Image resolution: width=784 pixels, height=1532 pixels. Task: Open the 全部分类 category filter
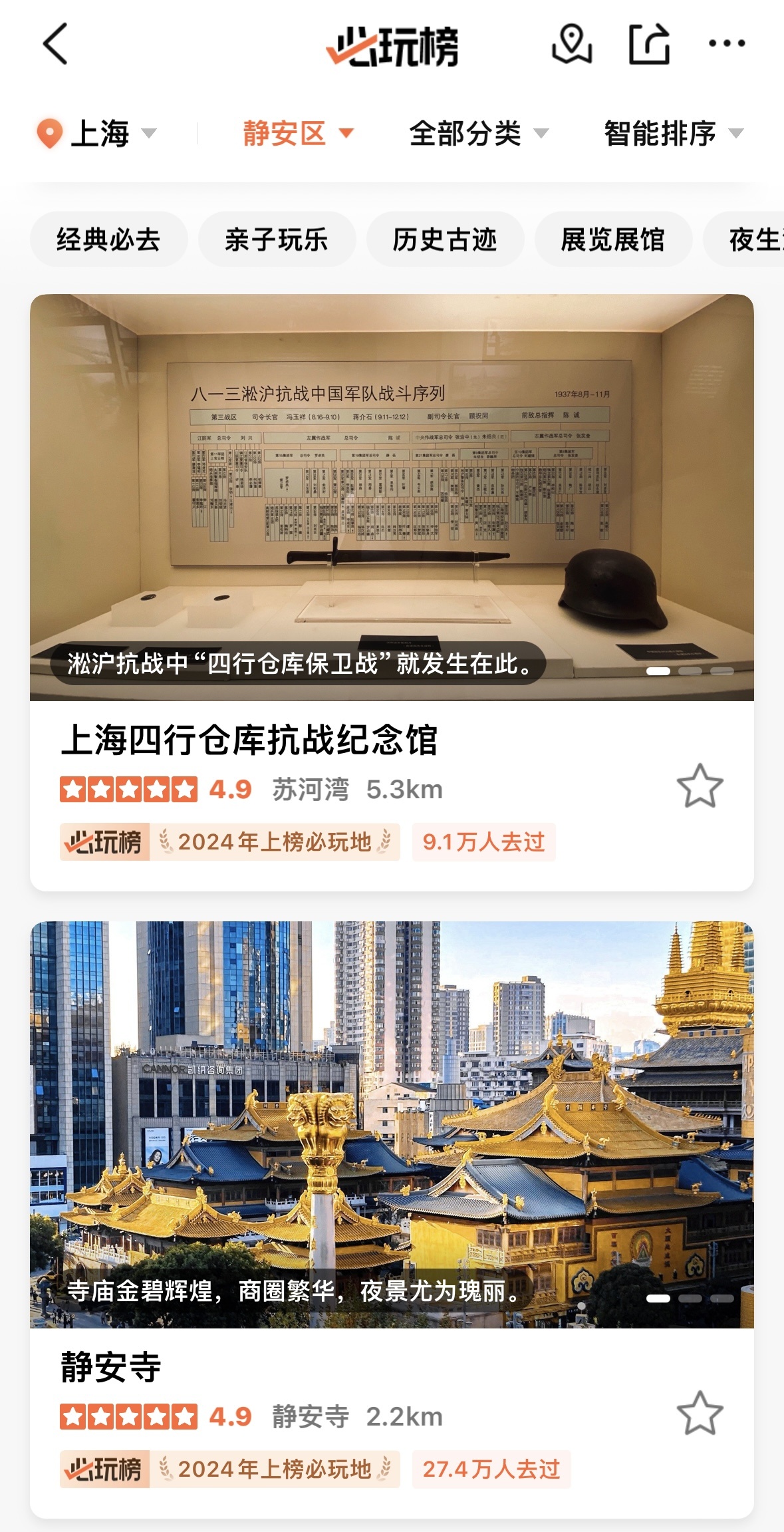tap(477, 134)
